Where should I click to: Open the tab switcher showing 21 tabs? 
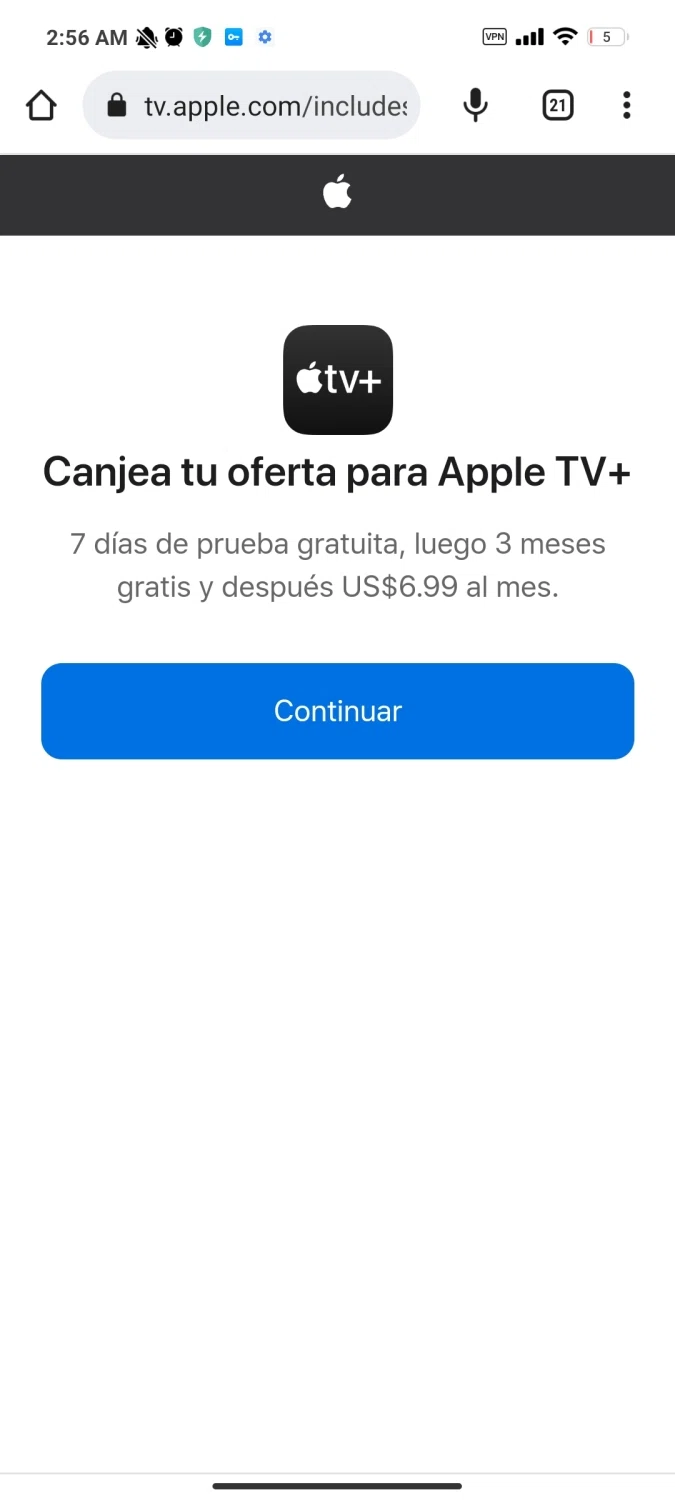(558, 105)
